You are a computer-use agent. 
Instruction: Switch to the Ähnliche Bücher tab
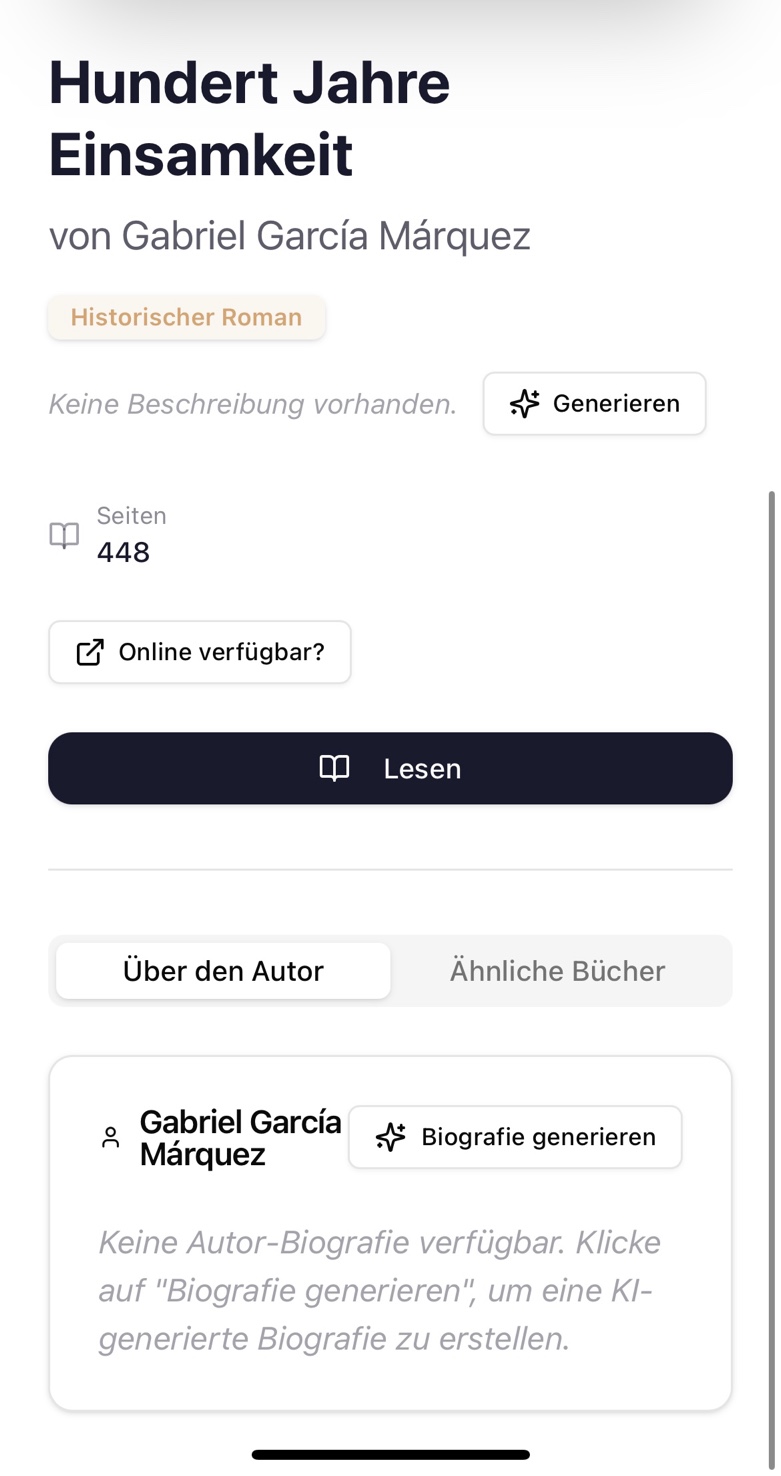[x=557, y=971]
